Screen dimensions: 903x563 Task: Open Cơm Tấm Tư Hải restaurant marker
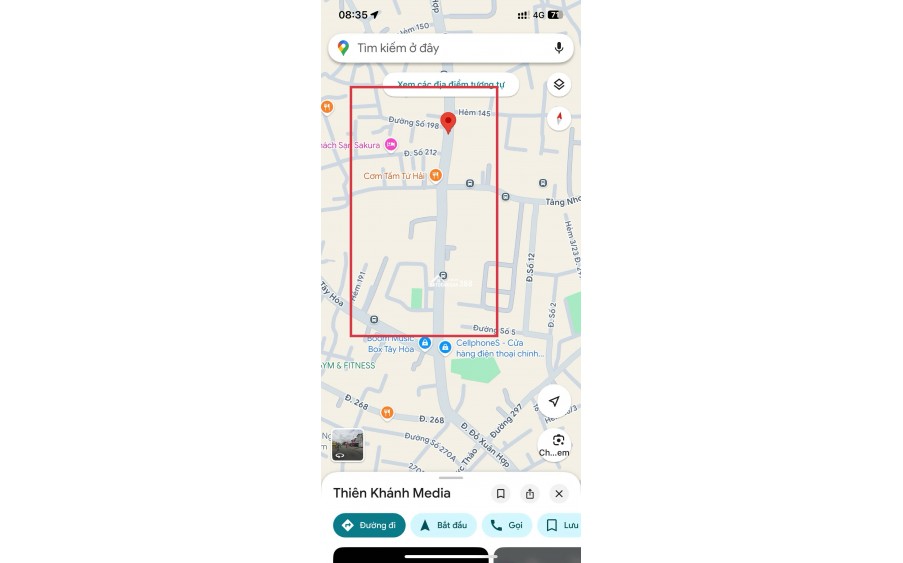coord(435,176)
